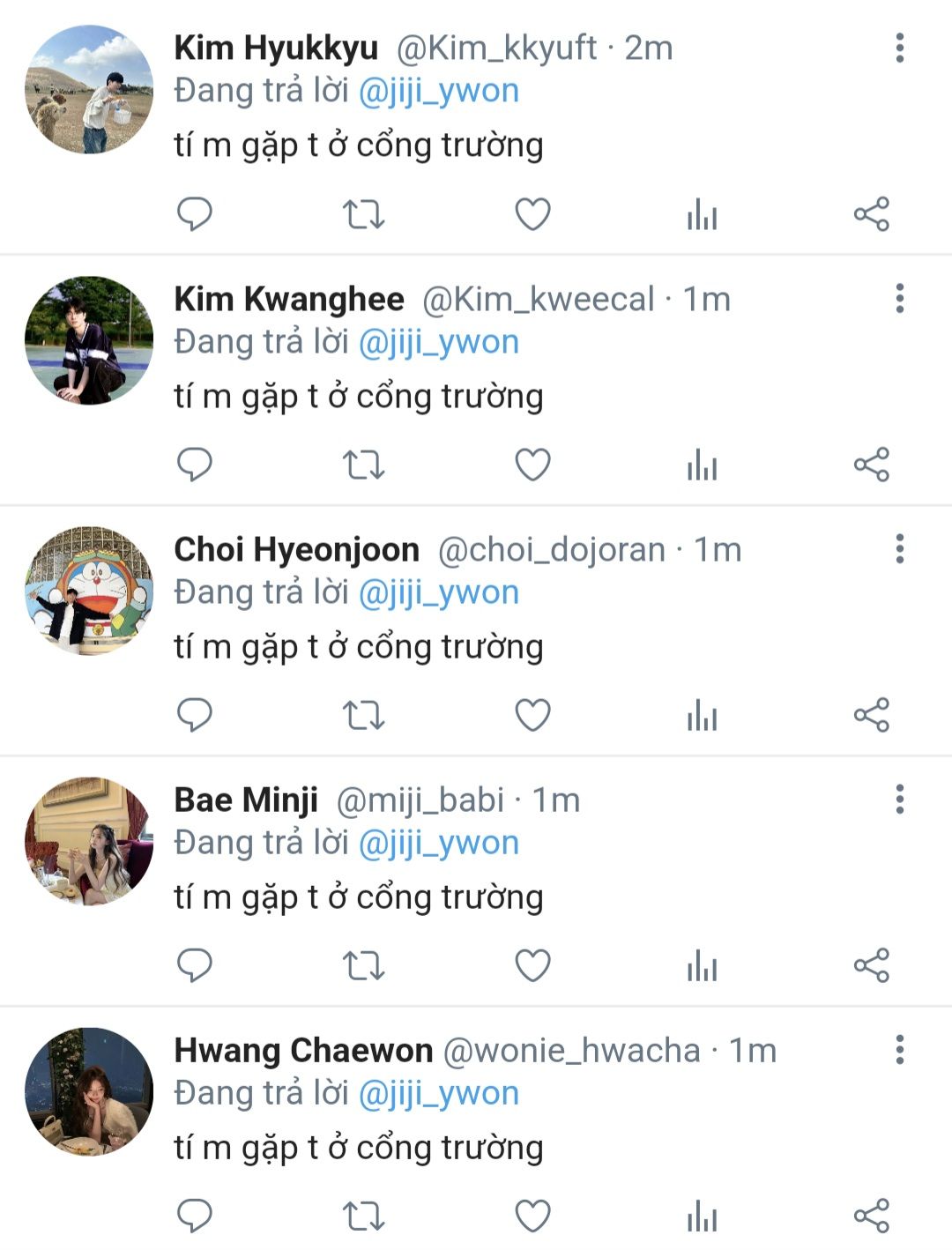Open Choi Hyeonjoon's profile avatar
952x1250 pixels.
point(89,591)
